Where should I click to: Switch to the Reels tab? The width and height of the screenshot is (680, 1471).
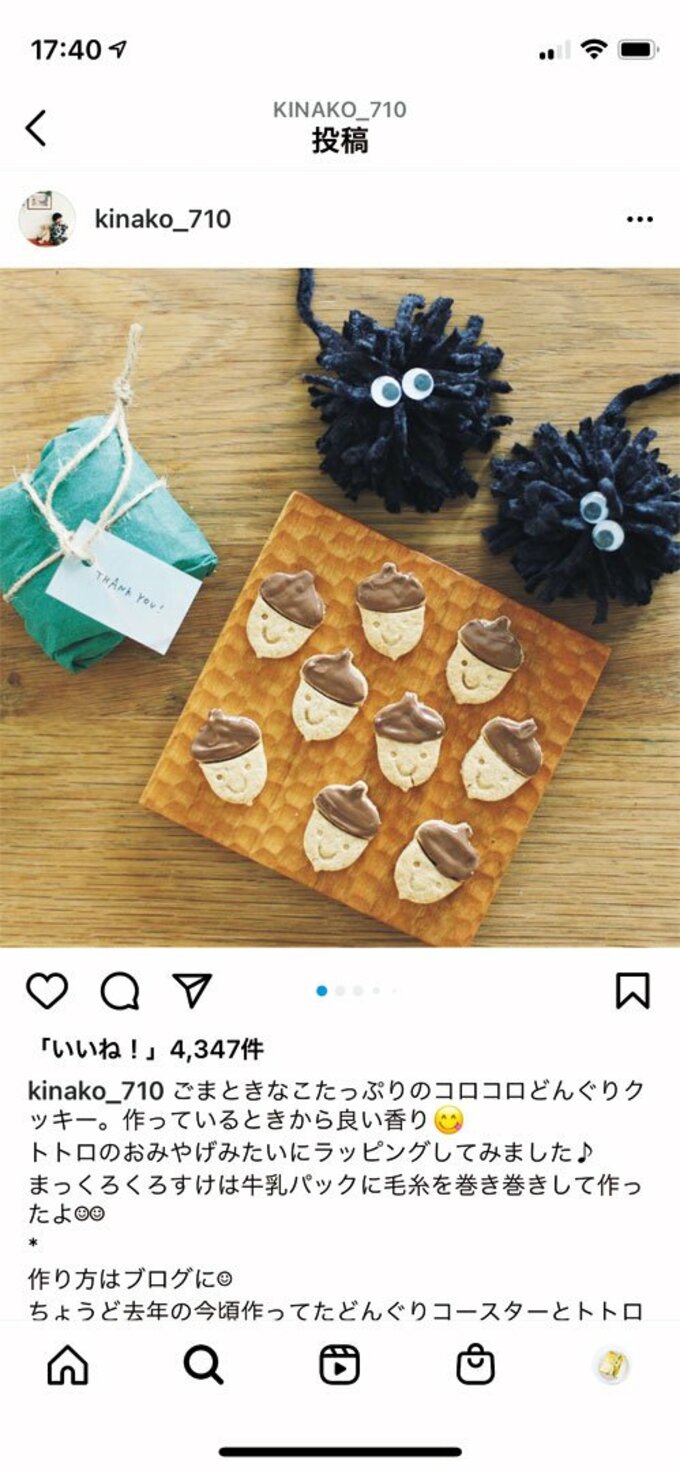(340, 1365)
